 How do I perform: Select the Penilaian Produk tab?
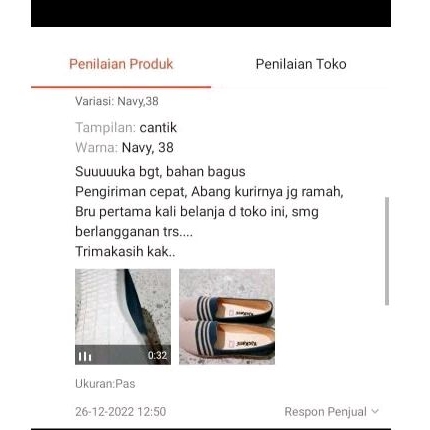(x=121, y=64)
